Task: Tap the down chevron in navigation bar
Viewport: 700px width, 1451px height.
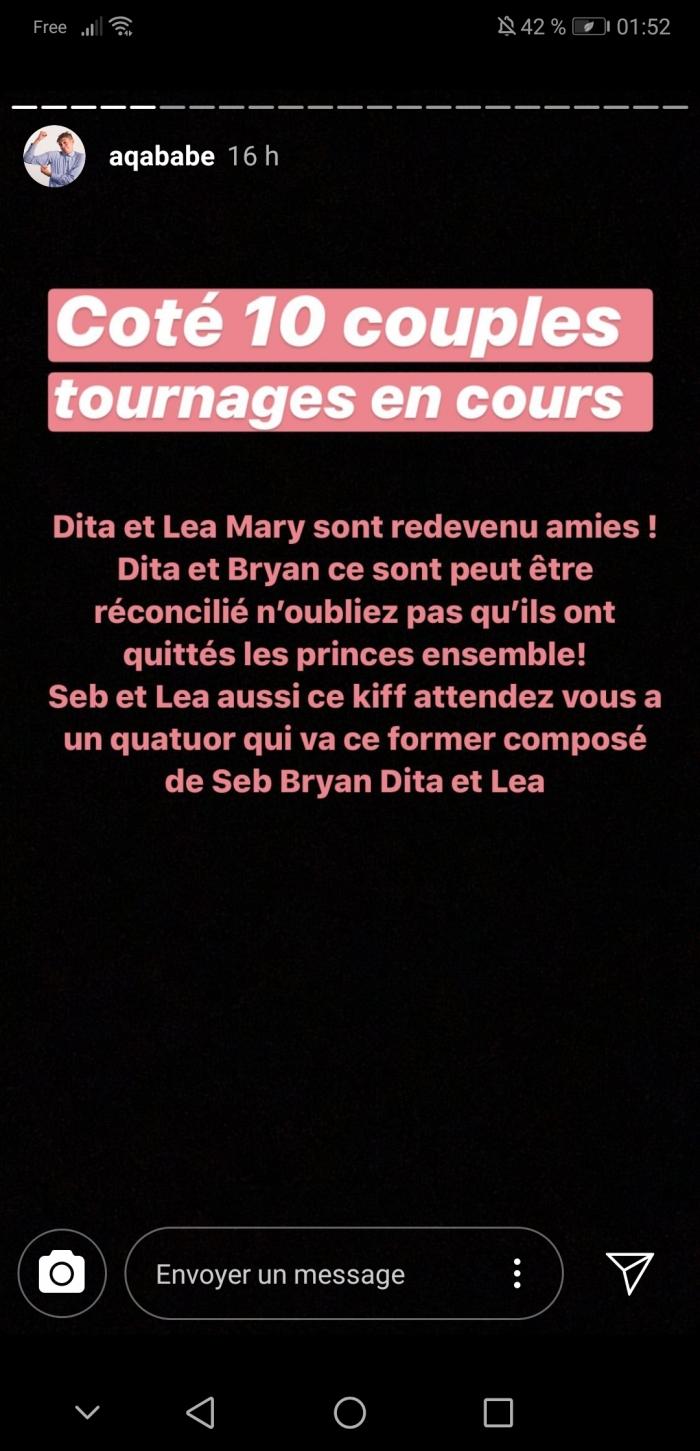Action: click(x=88, y=1412)
